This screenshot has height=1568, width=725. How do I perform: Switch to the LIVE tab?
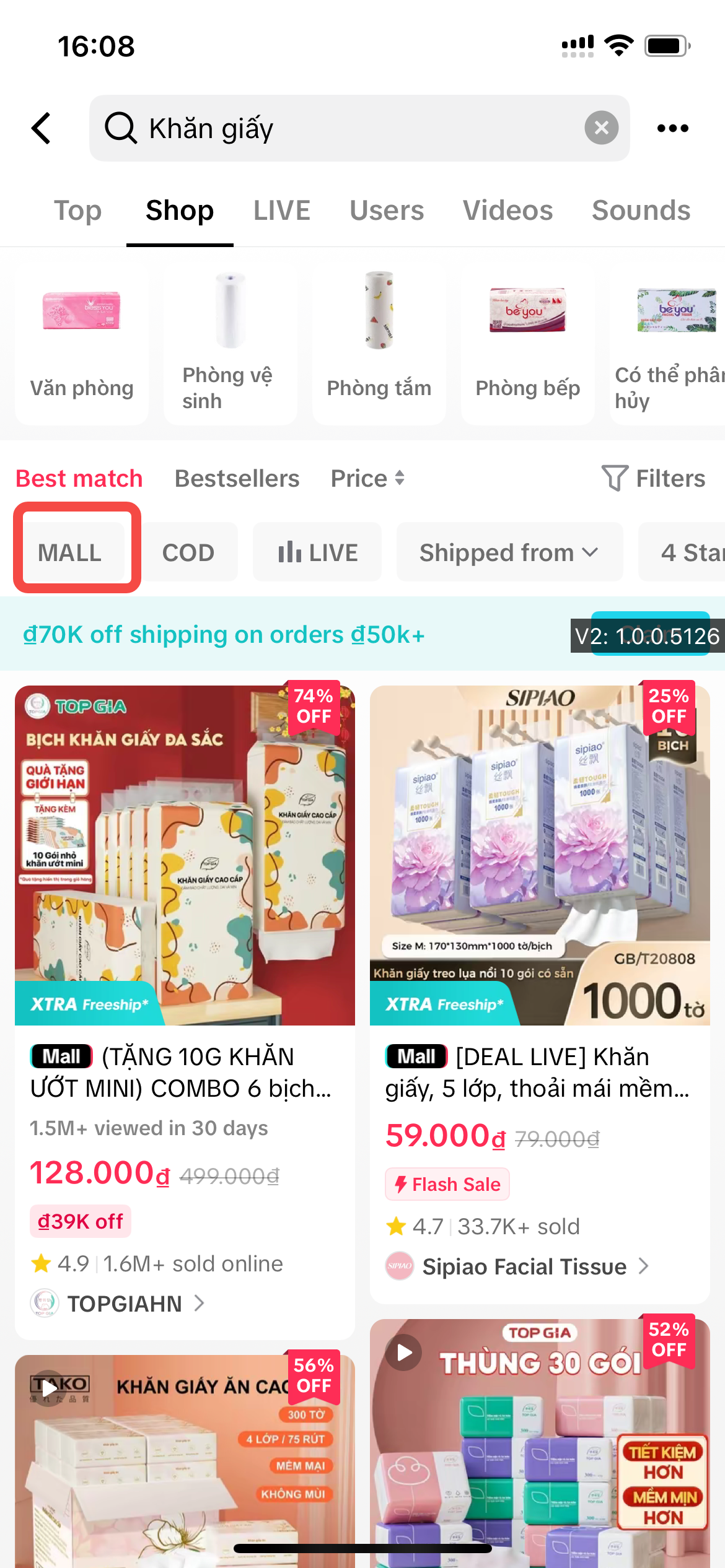click(x=281, y=211)
